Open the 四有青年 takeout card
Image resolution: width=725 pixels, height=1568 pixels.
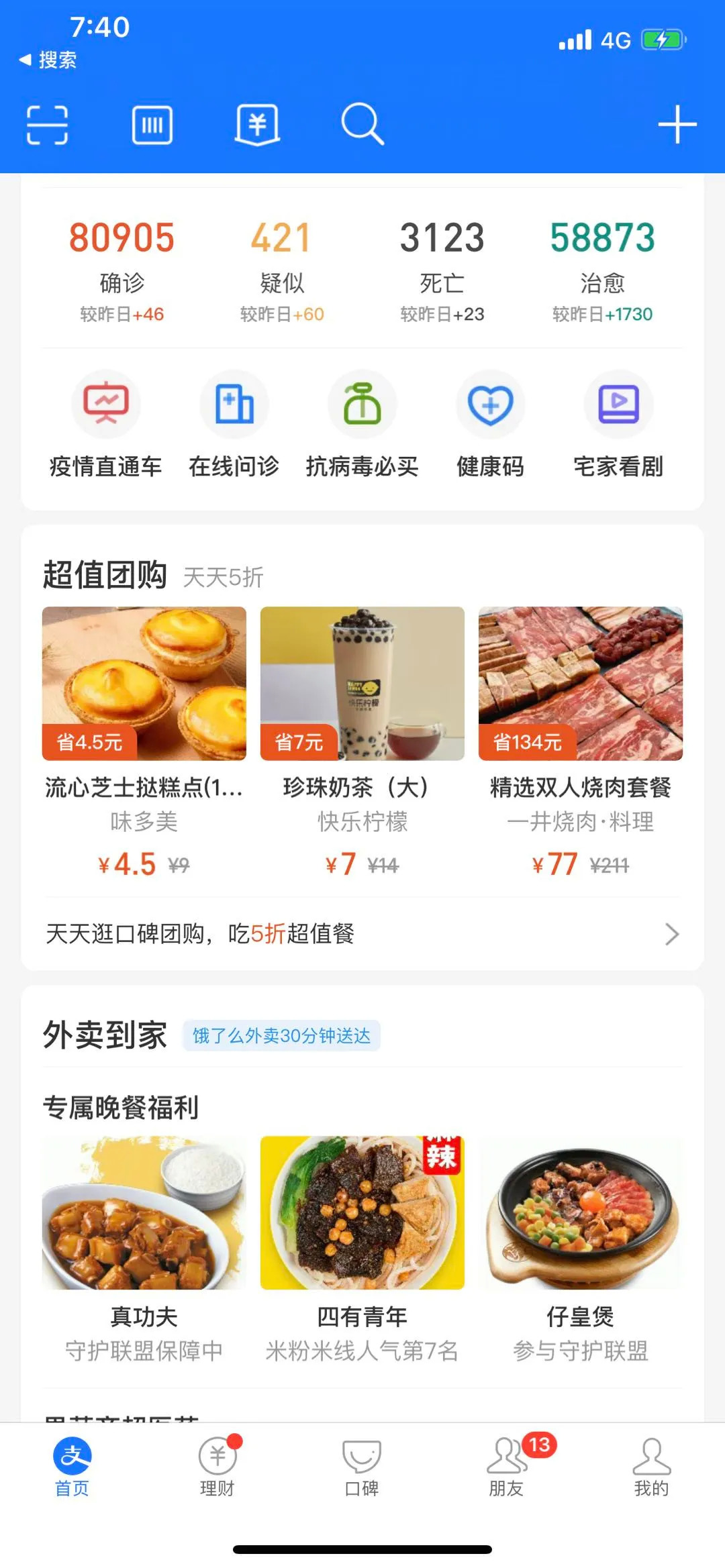[362, 1248]
